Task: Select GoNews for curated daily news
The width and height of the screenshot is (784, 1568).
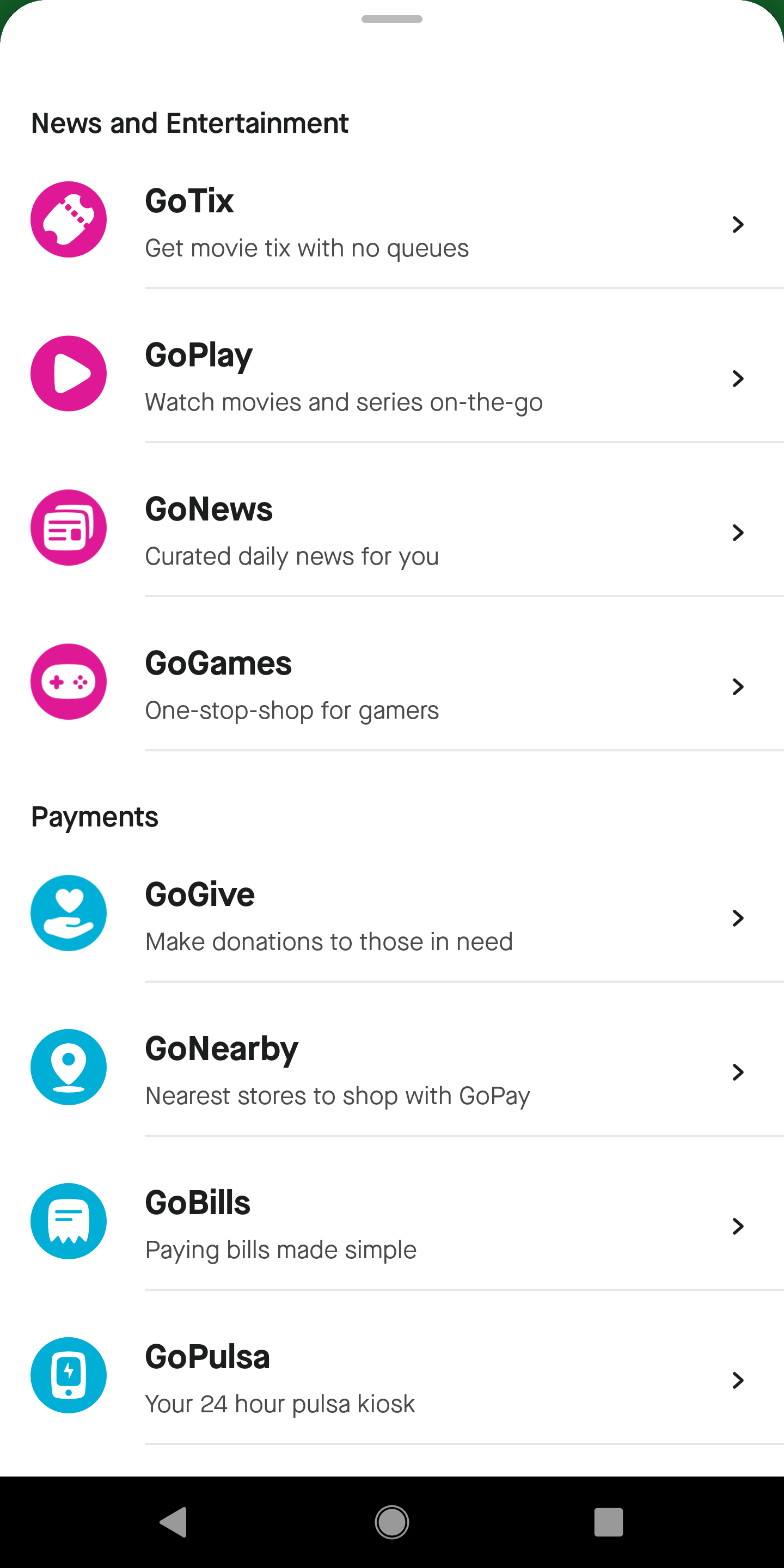Action: (x=392, y=528)
